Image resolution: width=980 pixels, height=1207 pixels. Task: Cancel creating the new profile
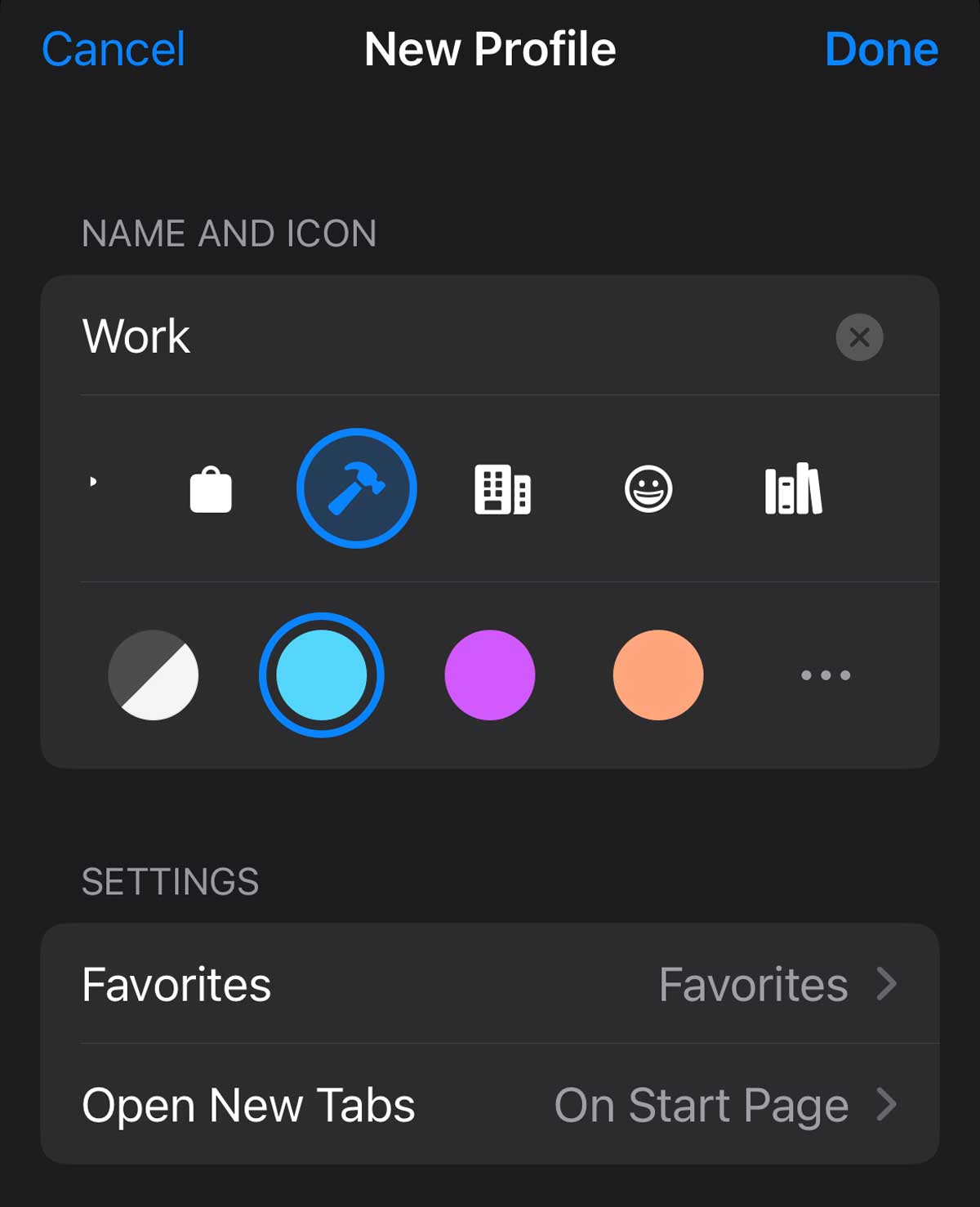pos(114,49)
